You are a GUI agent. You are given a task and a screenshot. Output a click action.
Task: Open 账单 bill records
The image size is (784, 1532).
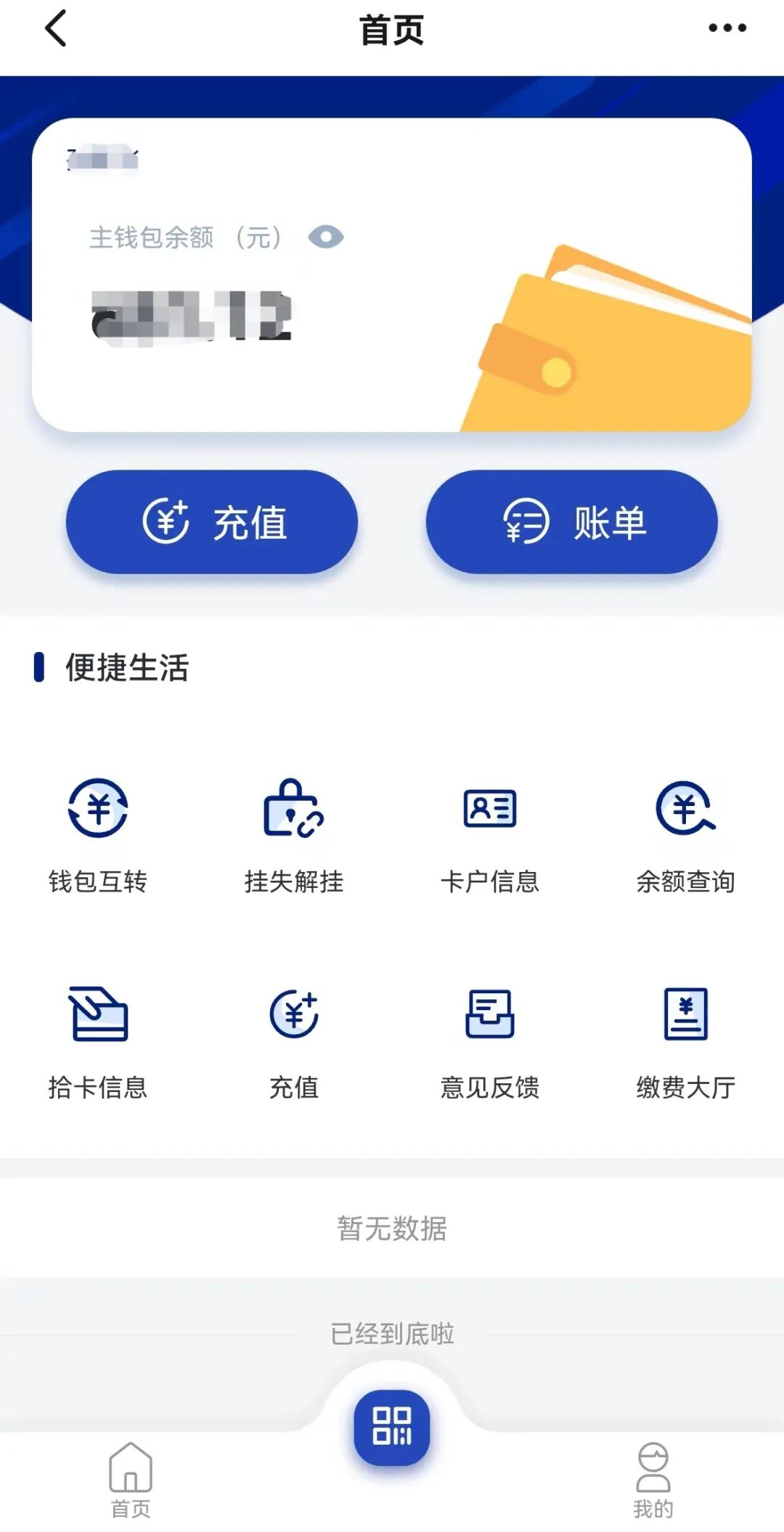(x=573, y=524)
